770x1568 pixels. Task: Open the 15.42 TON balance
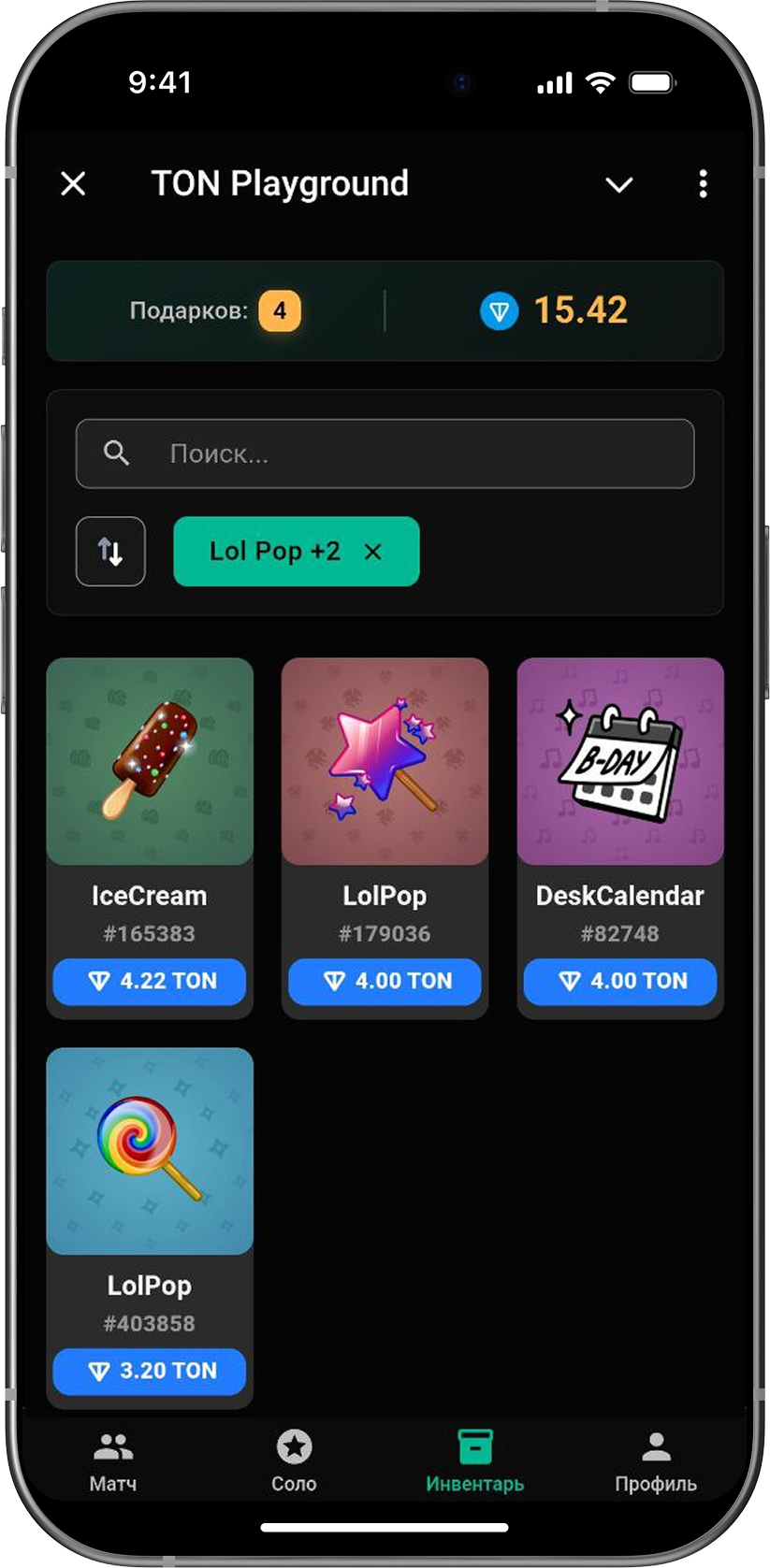point(555,310)
